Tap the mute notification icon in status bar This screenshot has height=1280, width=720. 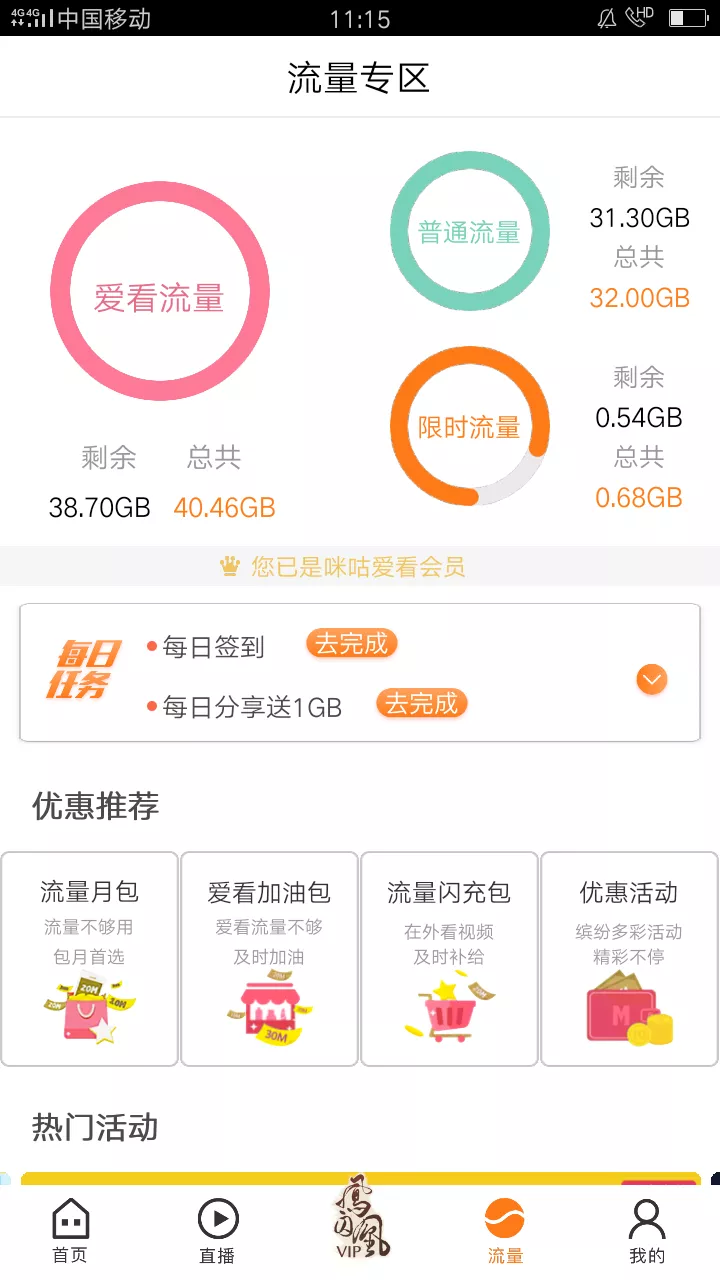[608, 18]
